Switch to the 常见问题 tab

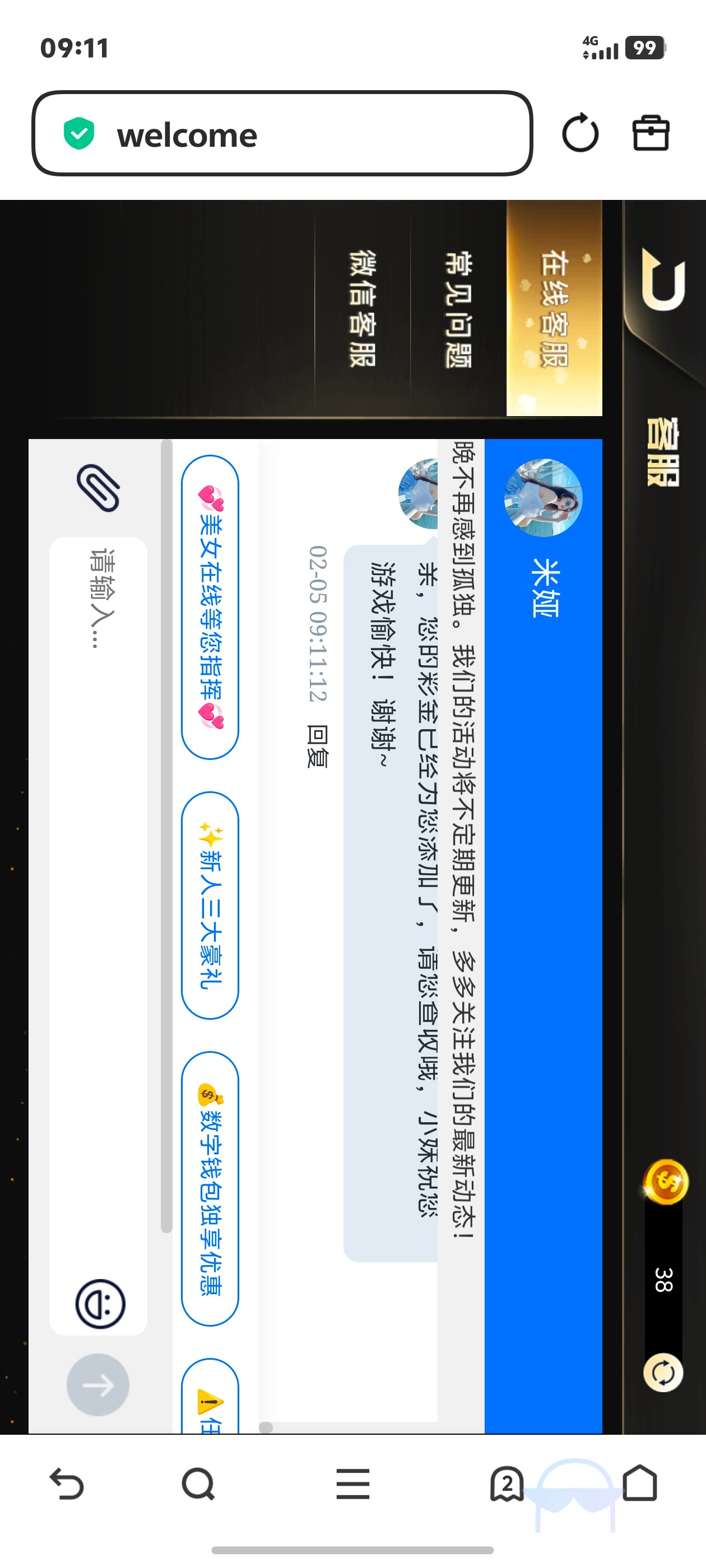click(x=458, y=308)
